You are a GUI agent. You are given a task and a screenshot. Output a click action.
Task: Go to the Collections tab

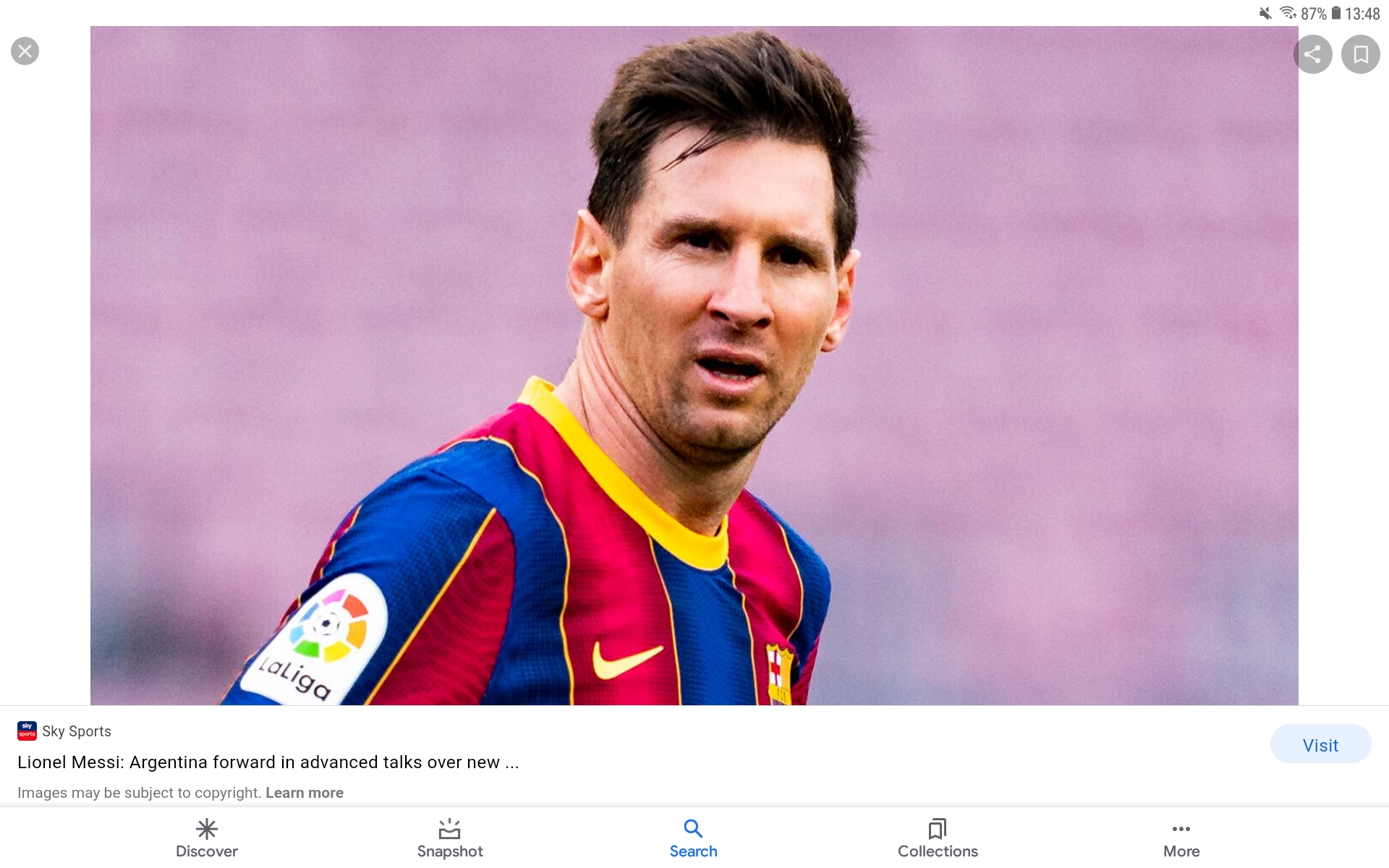(938, 838)
